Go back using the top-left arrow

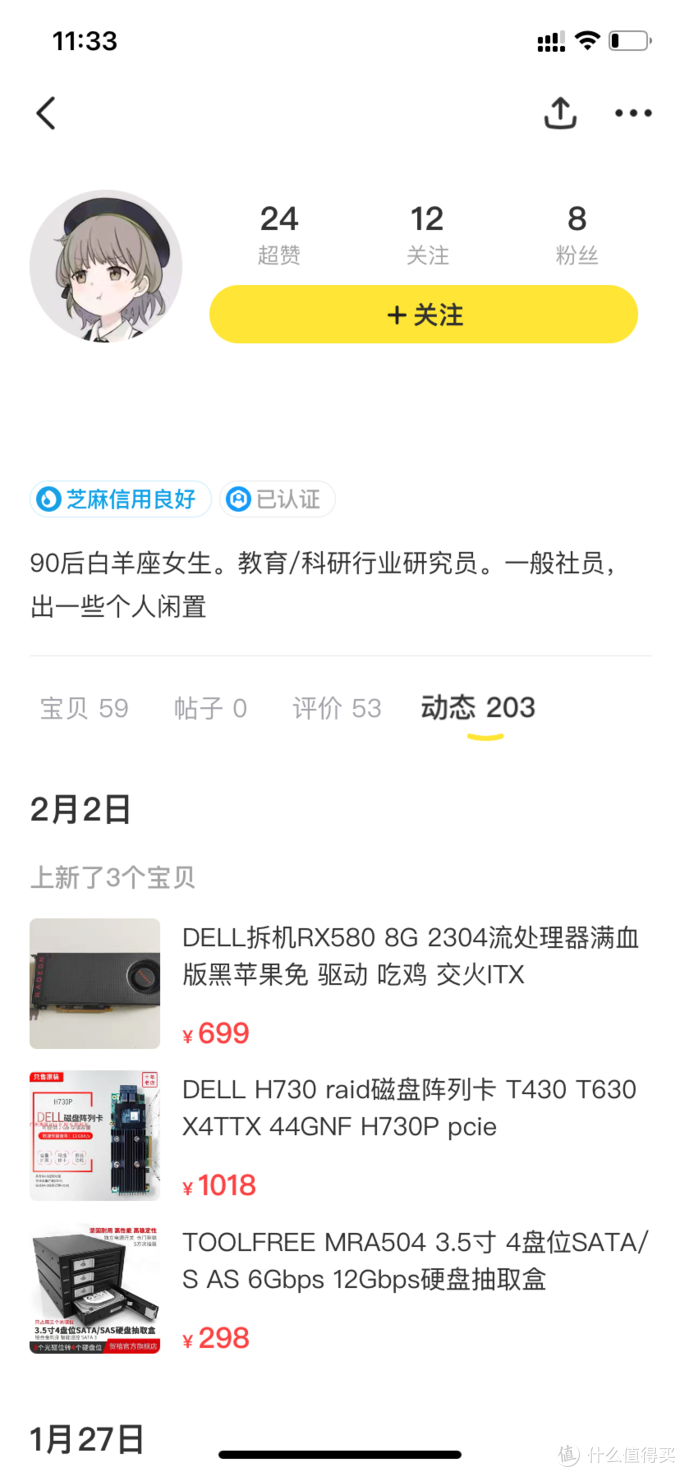click(x=46, y=113)
